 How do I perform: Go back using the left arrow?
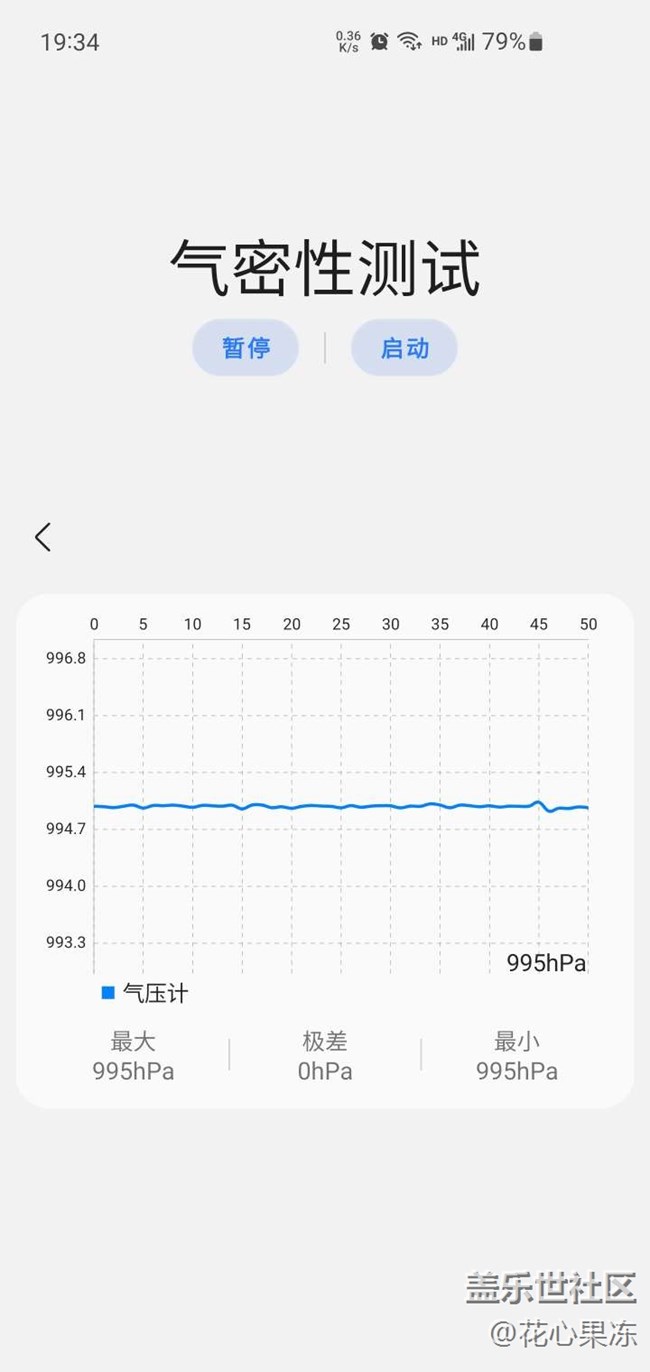click(43, 537)
